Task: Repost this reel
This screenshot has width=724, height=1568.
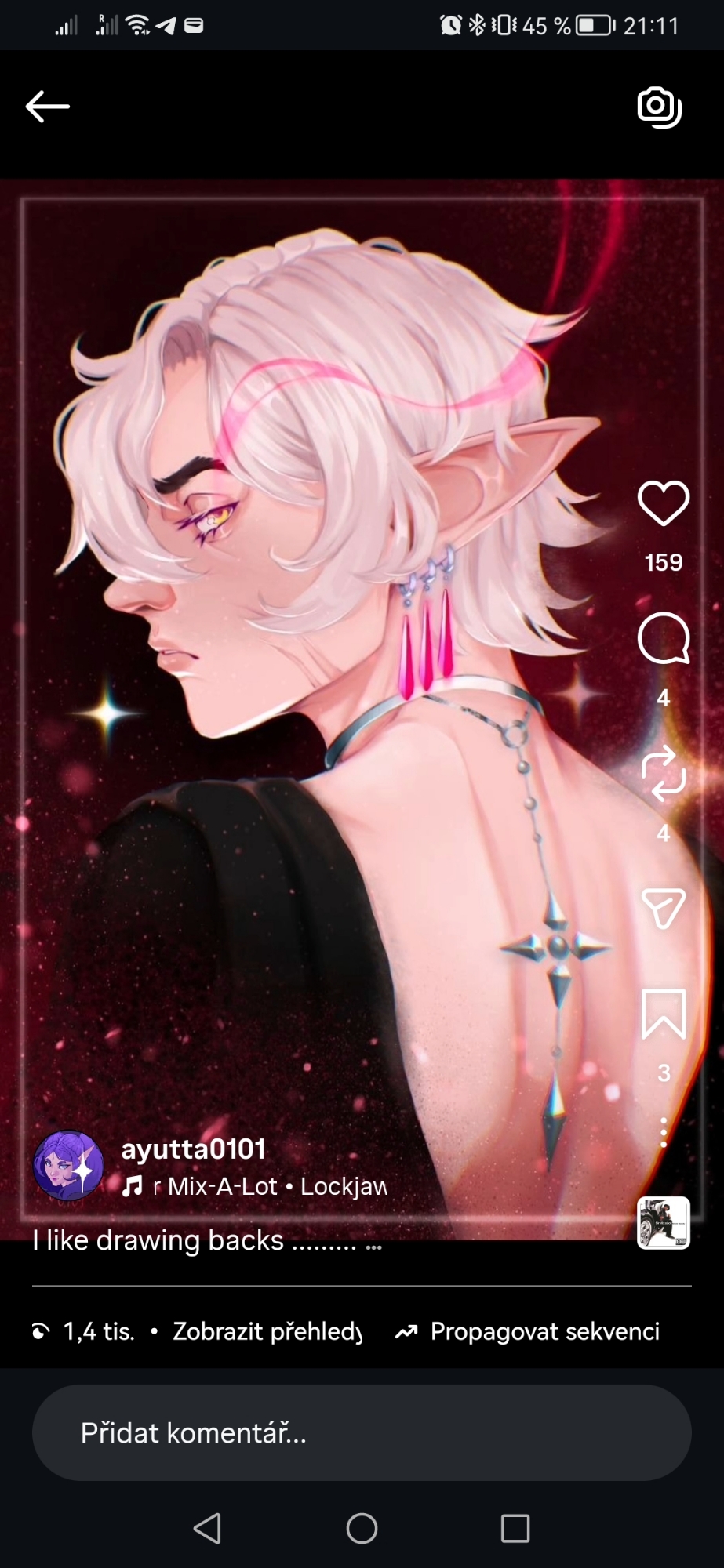Action: tap(663, 773)
